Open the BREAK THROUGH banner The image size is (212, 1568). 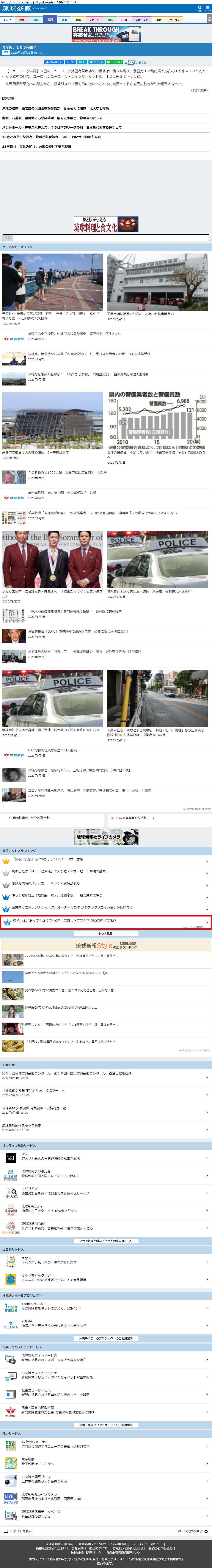pos(106,34)
